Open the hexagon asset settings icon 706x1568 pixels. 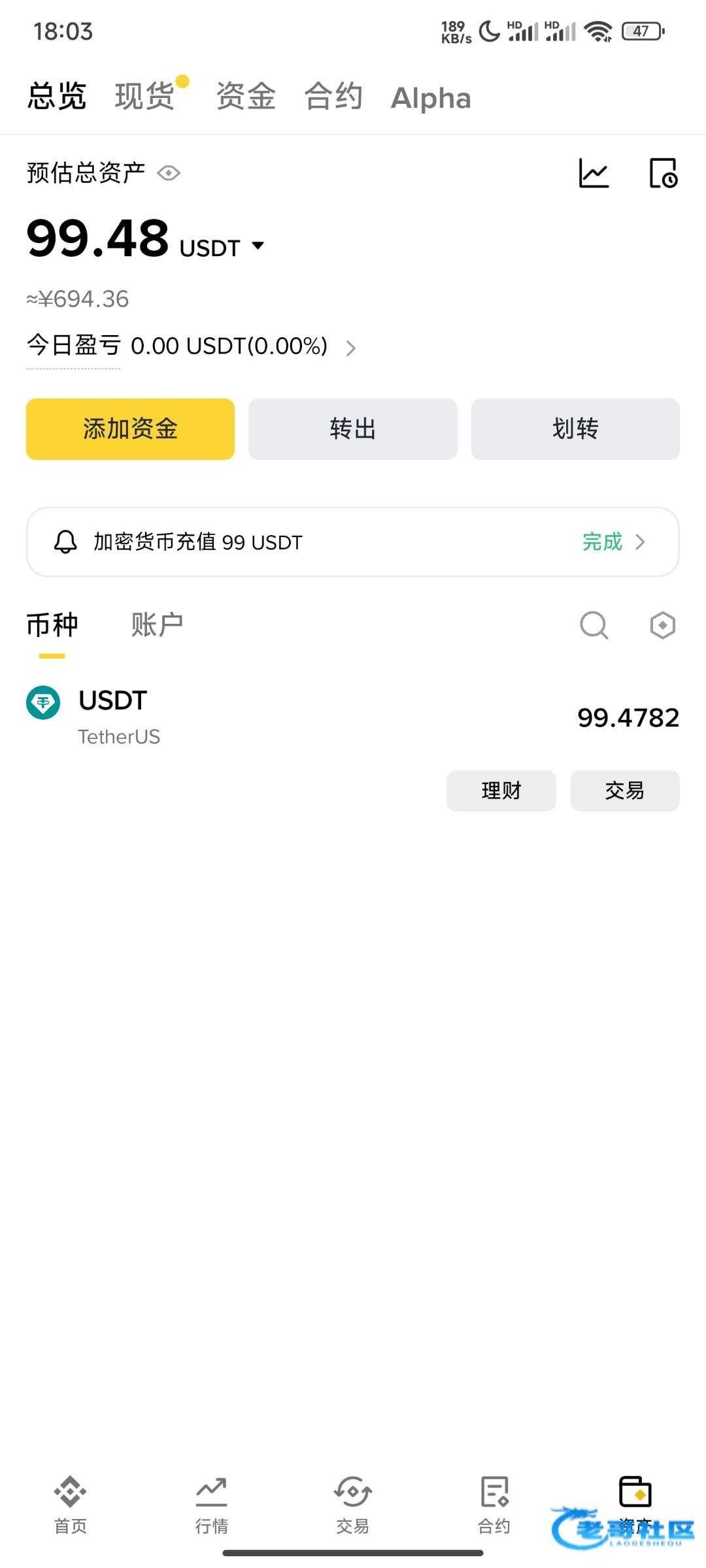[662, 625]
